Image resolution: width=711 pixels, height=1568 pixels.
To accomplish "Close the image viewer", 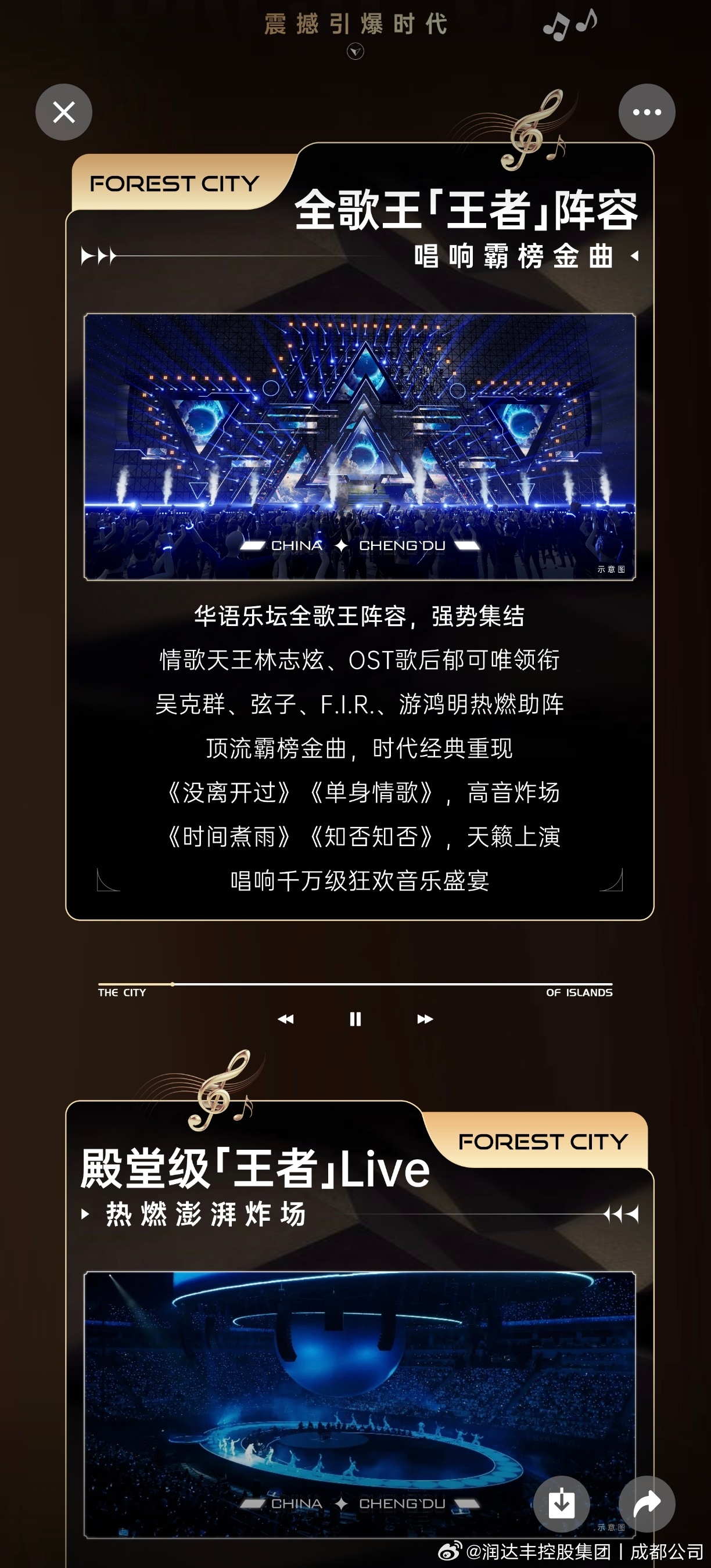I will point(64,113).
